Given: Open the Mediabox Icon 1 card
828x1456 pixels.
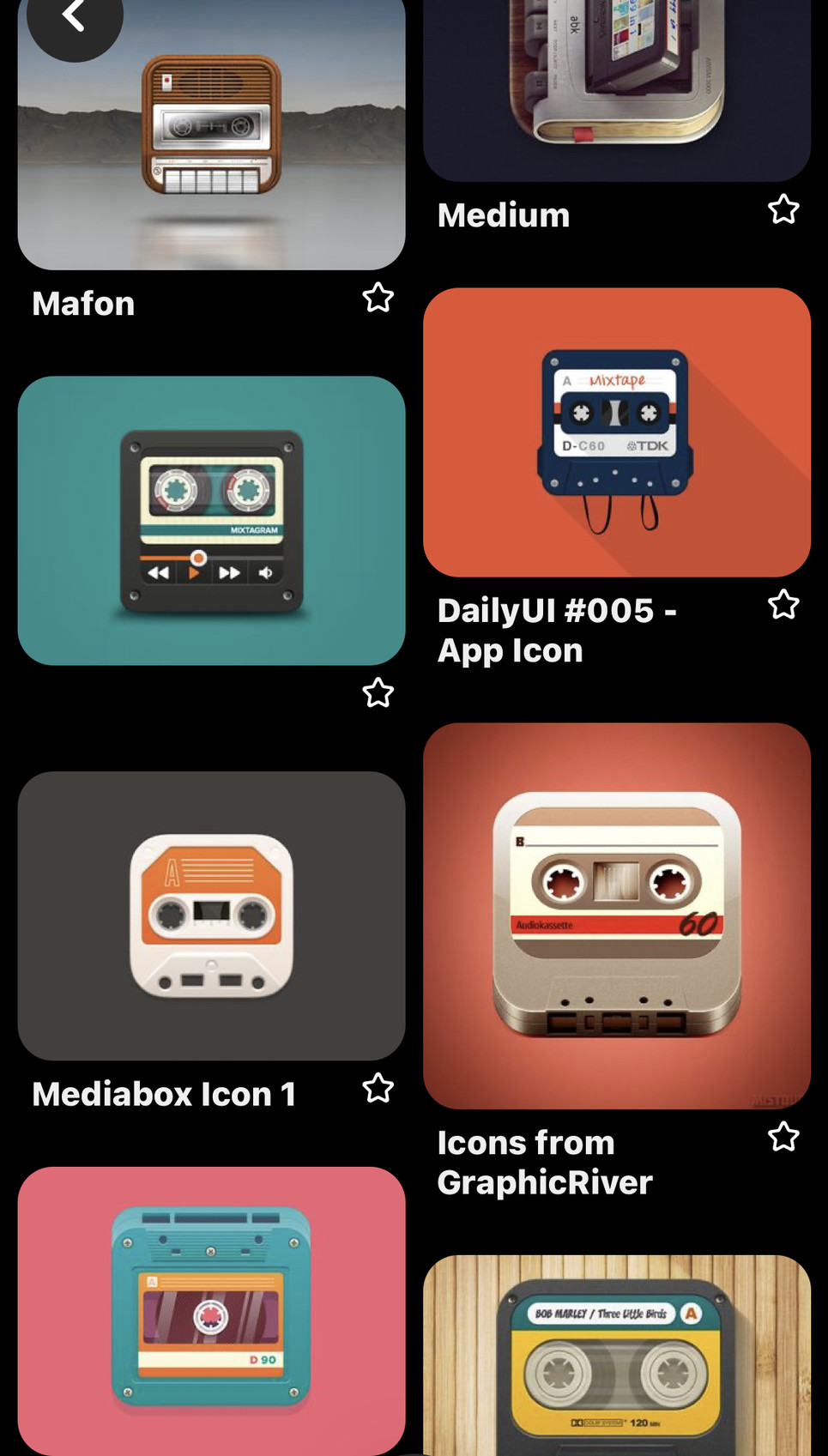Looking at the screenshot, I should (211, 915).
